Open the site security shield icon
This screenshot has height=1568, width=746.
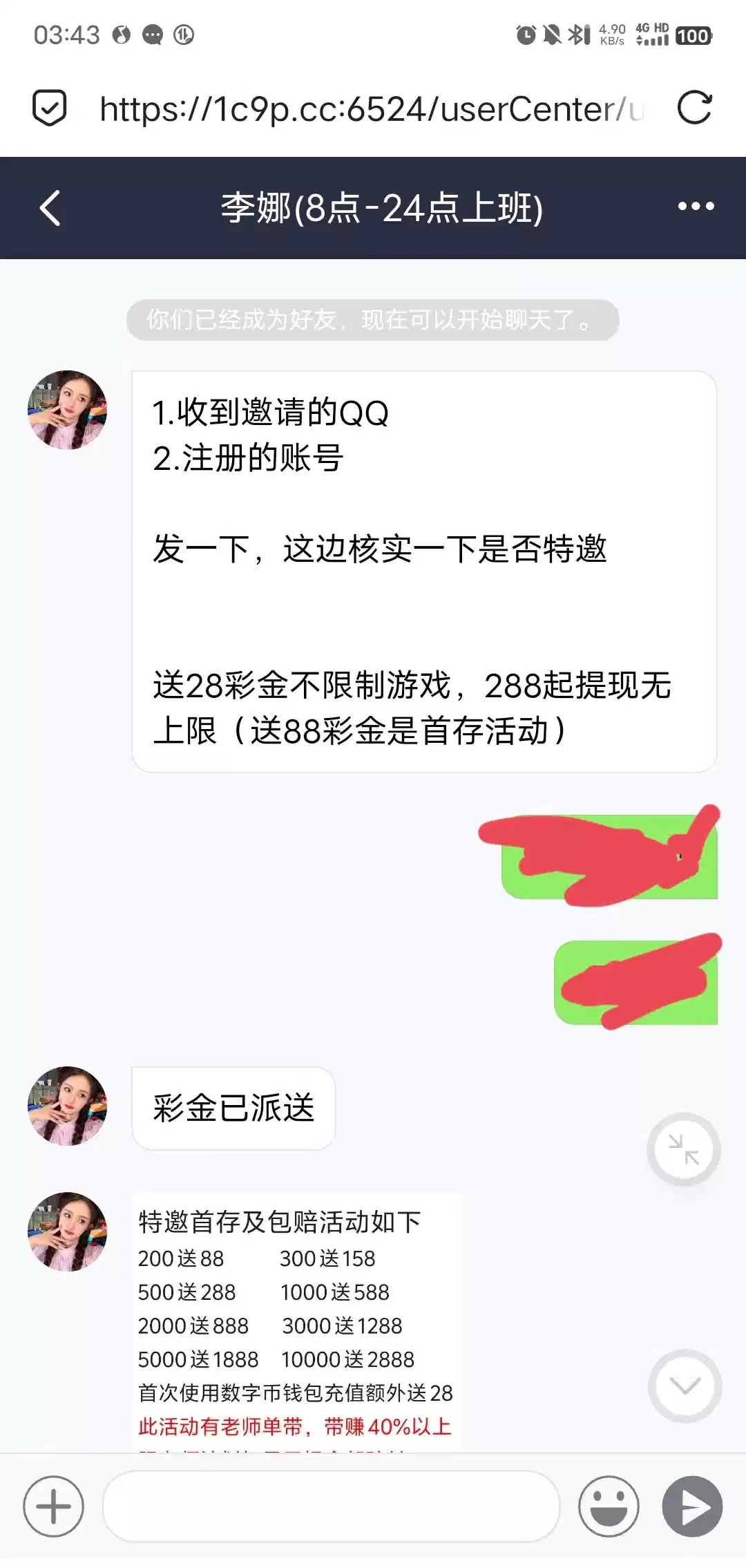click(x=50, y=108)
